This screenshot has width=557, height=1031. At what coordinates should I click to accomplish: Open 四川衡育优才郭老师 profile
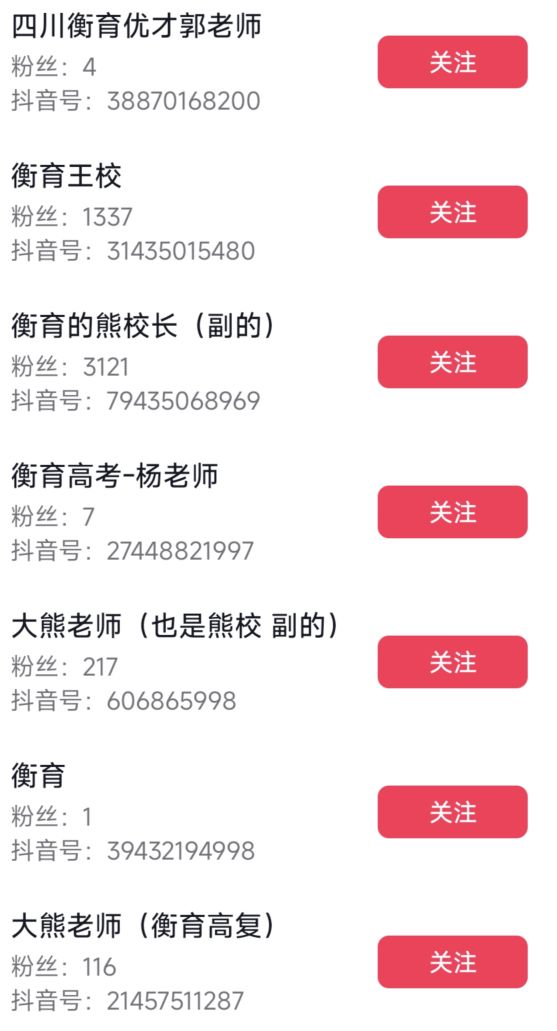tap(136, 26)
